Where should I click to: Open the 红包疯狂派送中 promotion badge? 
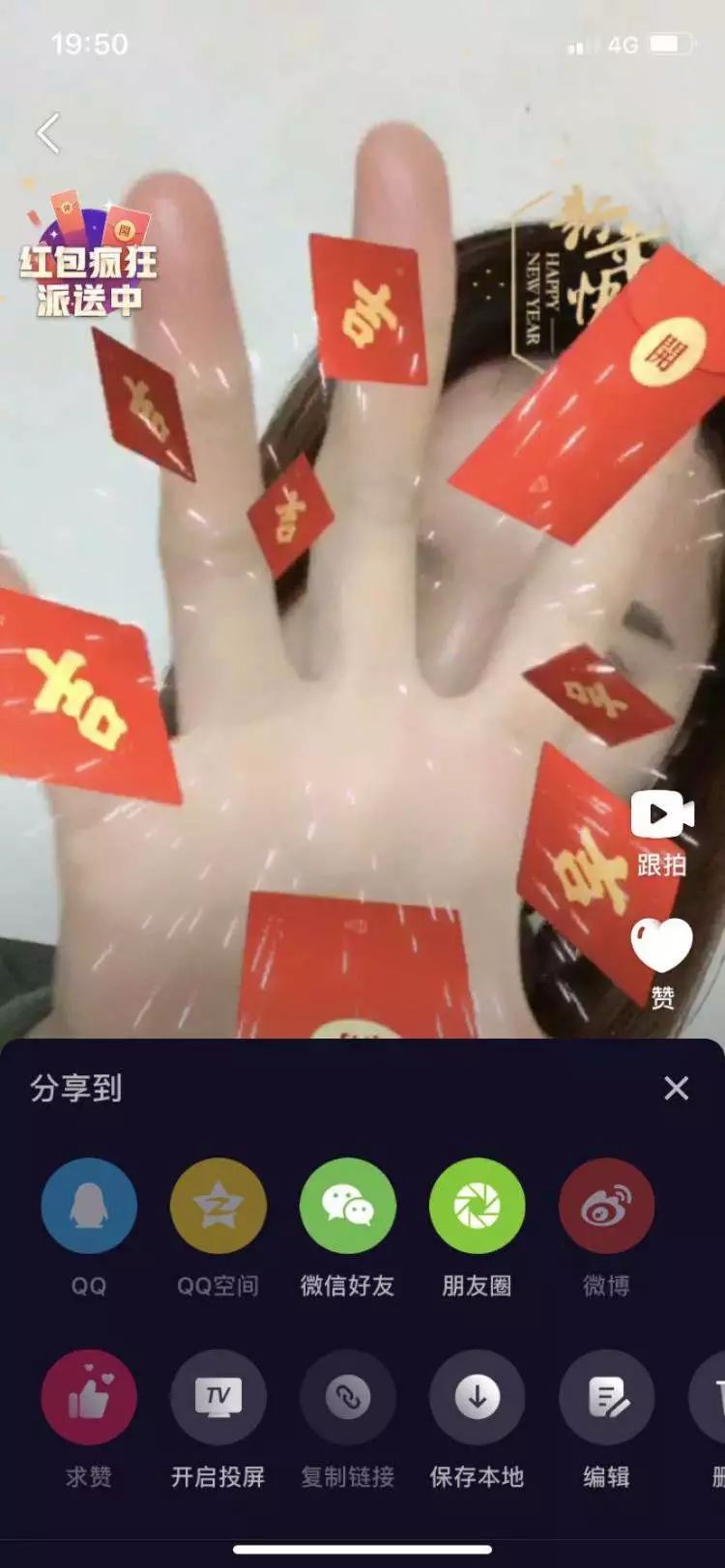click(x=89, y=255)
